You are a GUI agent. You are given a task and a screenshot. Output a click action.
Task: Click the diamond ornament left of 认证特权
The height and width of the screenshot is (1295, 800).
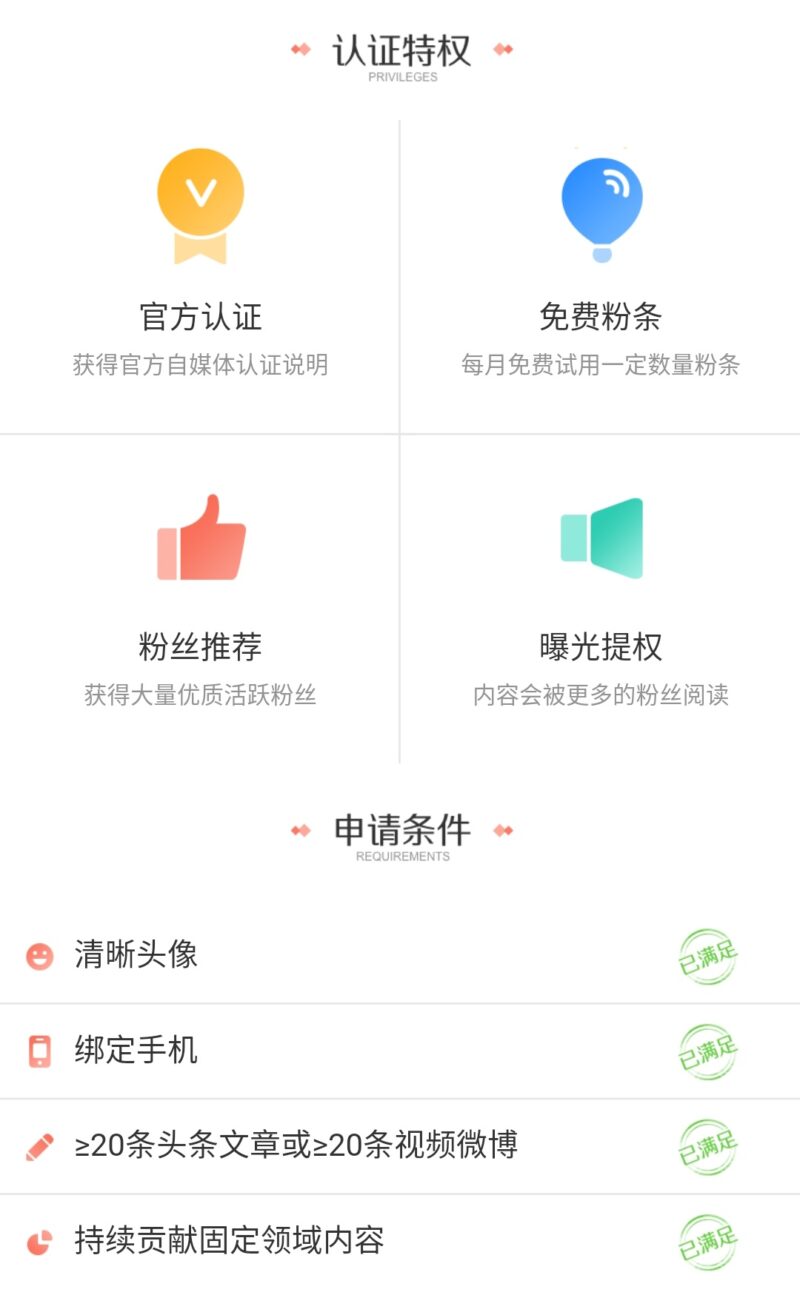[301, 49]
